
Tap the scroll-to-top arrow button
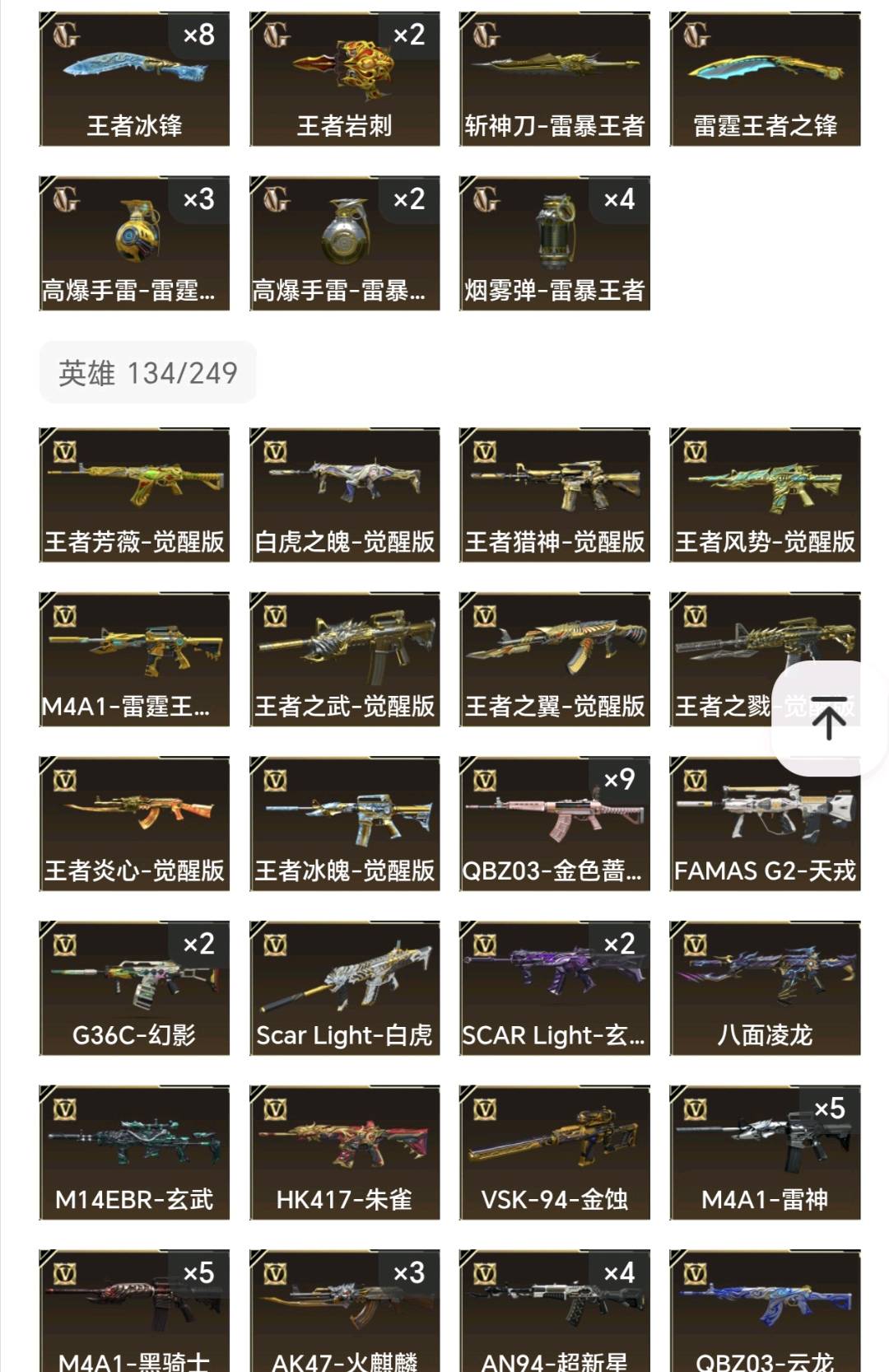pos(828,717)
